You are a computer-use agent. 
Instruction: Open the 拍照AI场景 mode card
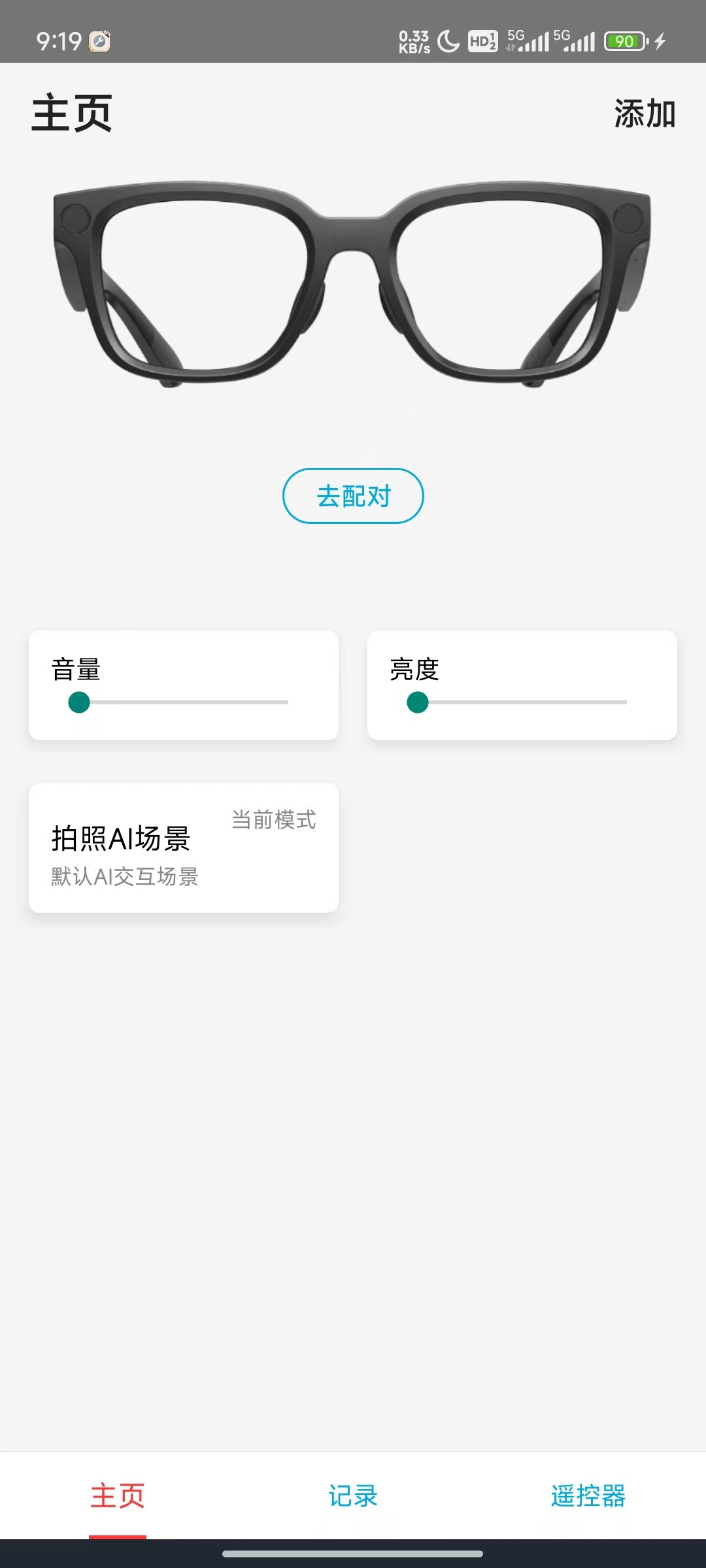coord(184,847)
